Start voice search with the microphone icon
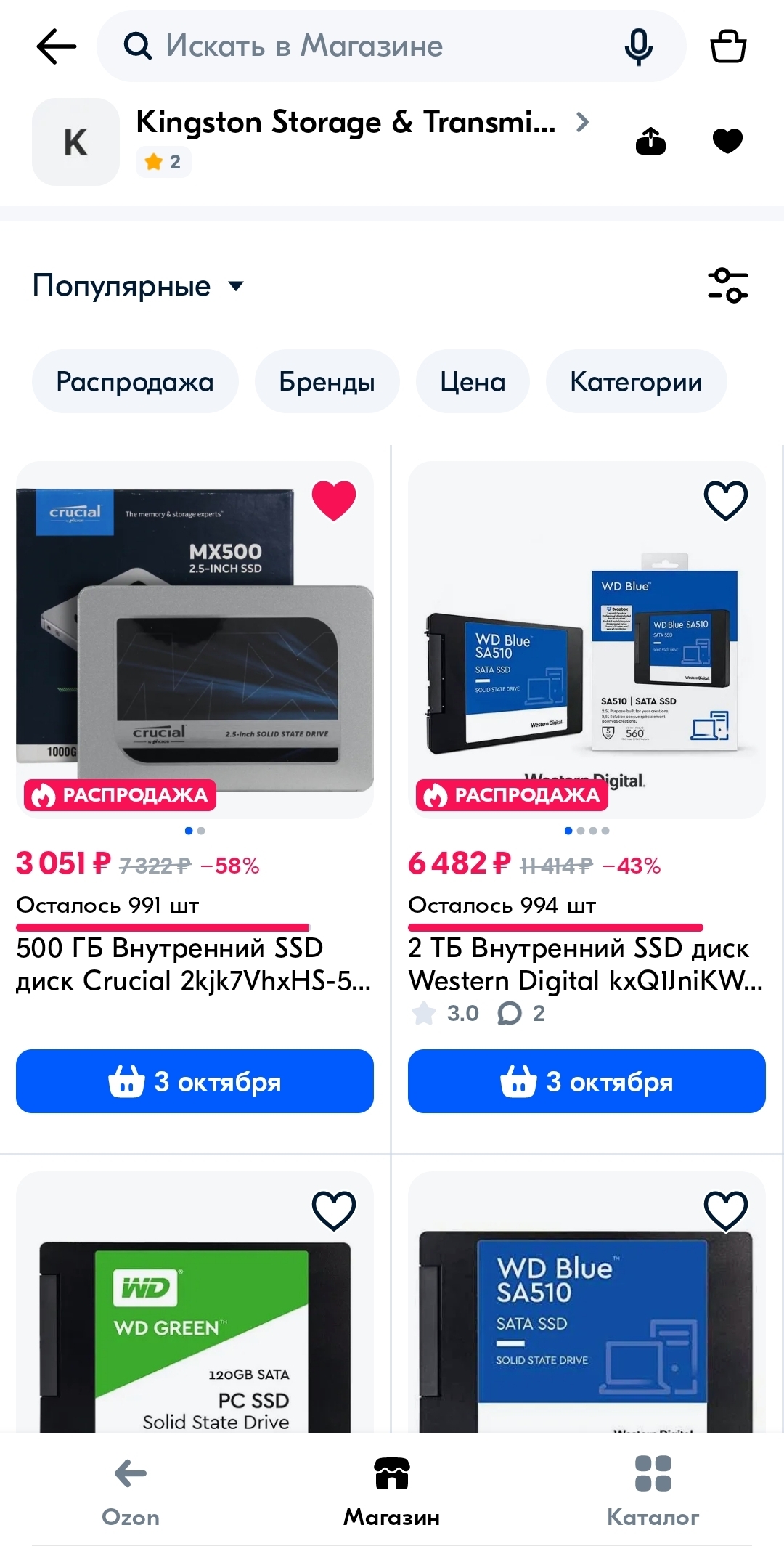This screenshot has height=1554, width=784. tap(639, 46)
